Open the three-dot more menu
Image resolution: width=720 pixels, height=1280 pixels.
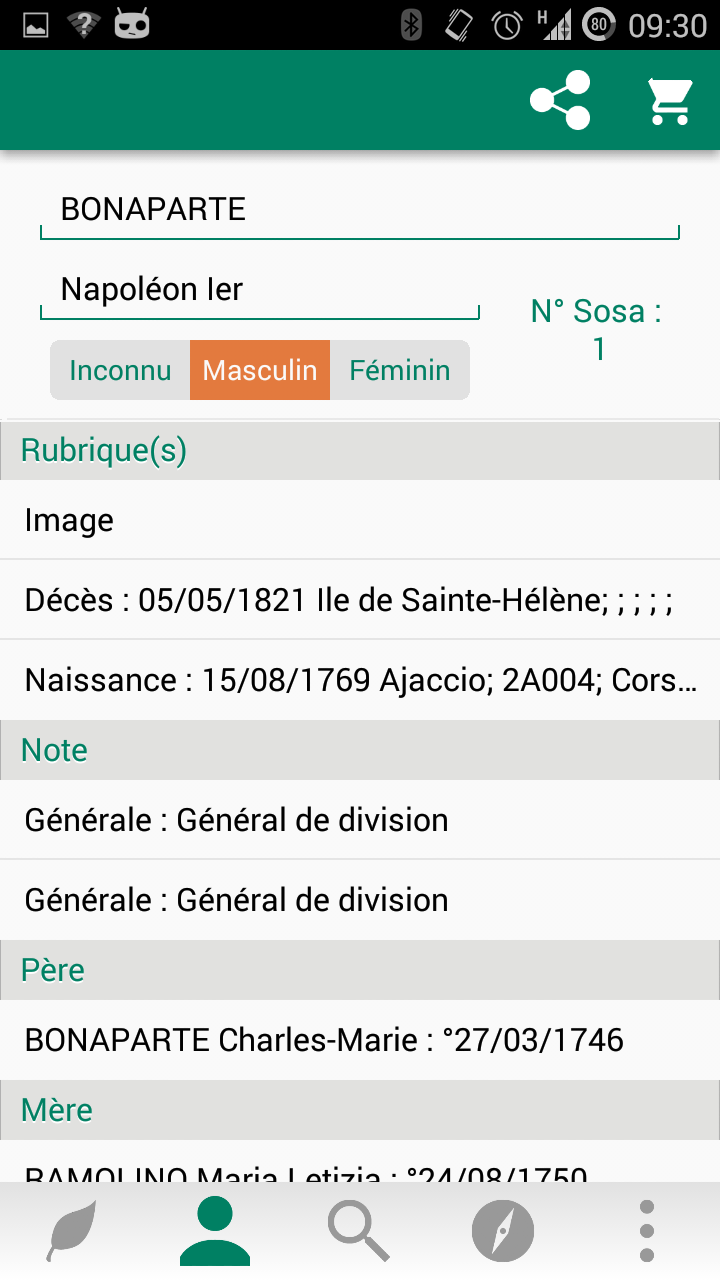point(647,1230)
